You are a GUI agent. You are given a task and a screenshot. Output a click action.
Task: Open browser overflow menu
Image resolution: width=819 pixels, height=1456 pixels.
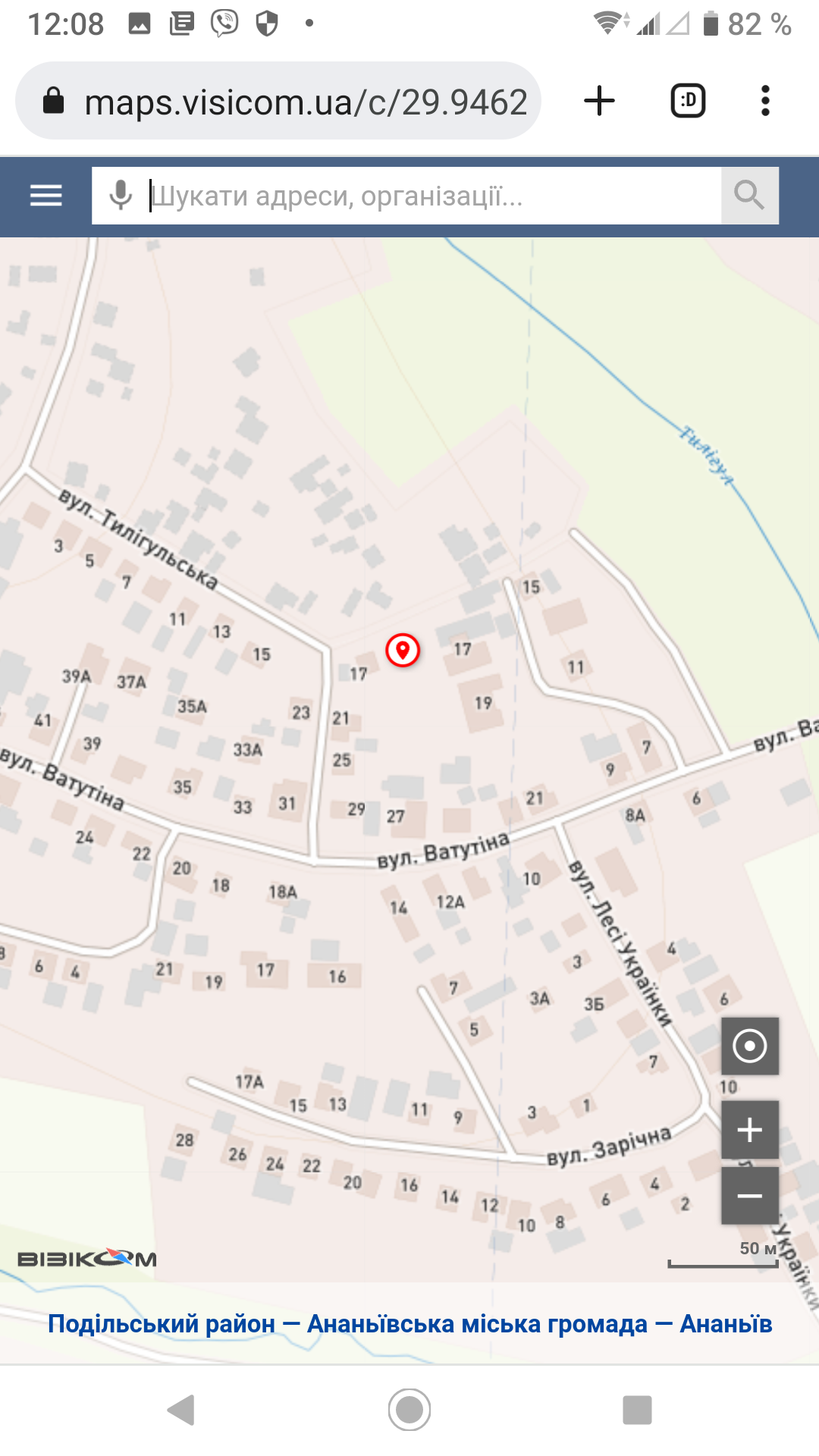(765, 101)
